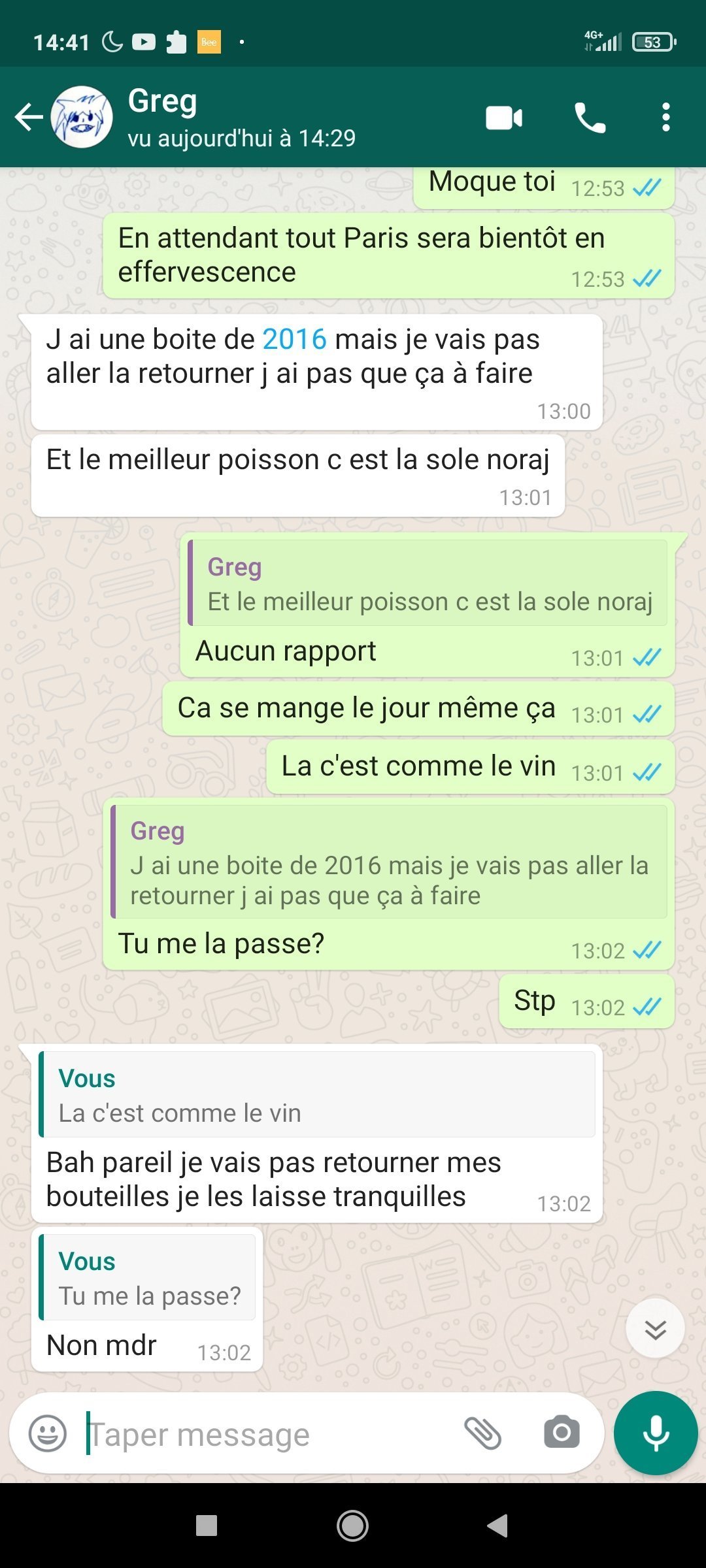Jump to quoted message above 'Aucun rapport'

click(428, 583)
